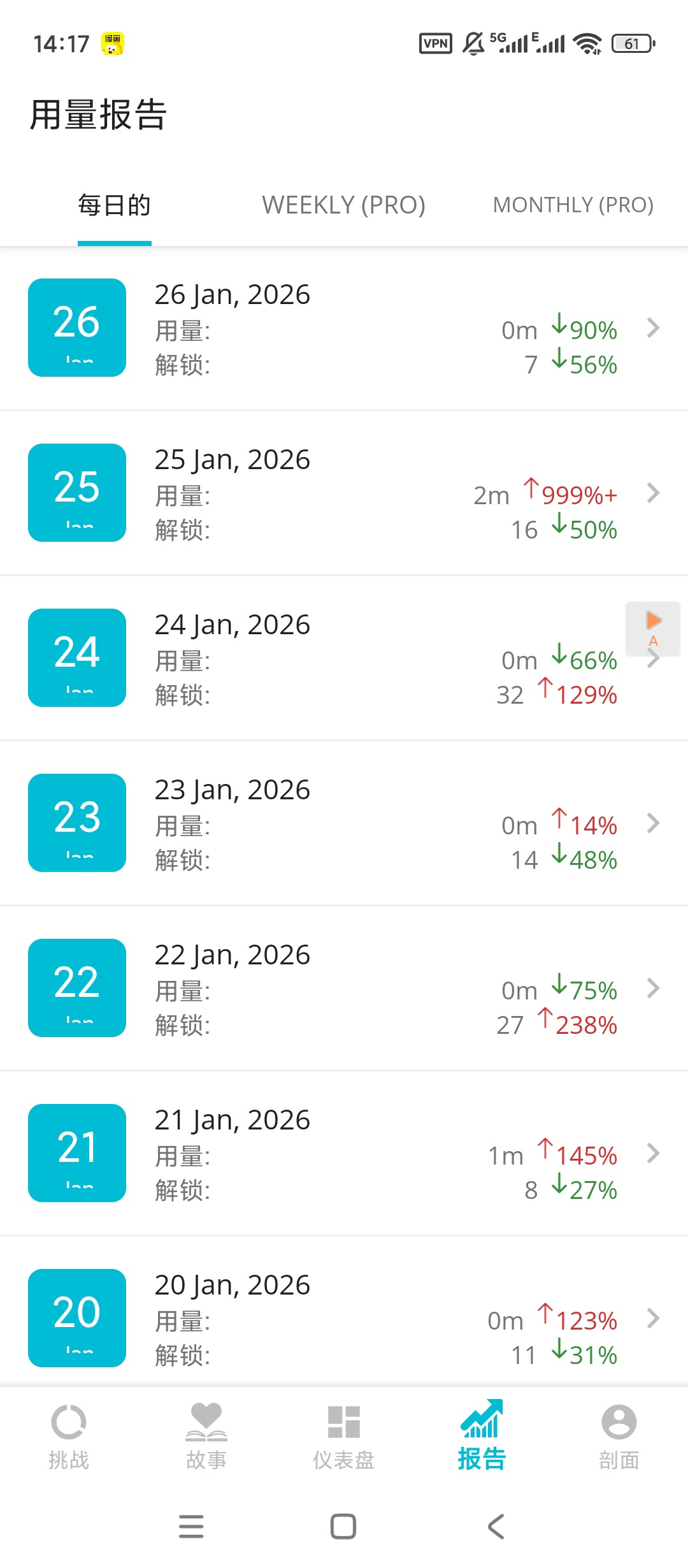This screenshot has height=1568, width=688.
Task: Switch to the MONTHLY (PRO) tab
Action: coord(572,205)
